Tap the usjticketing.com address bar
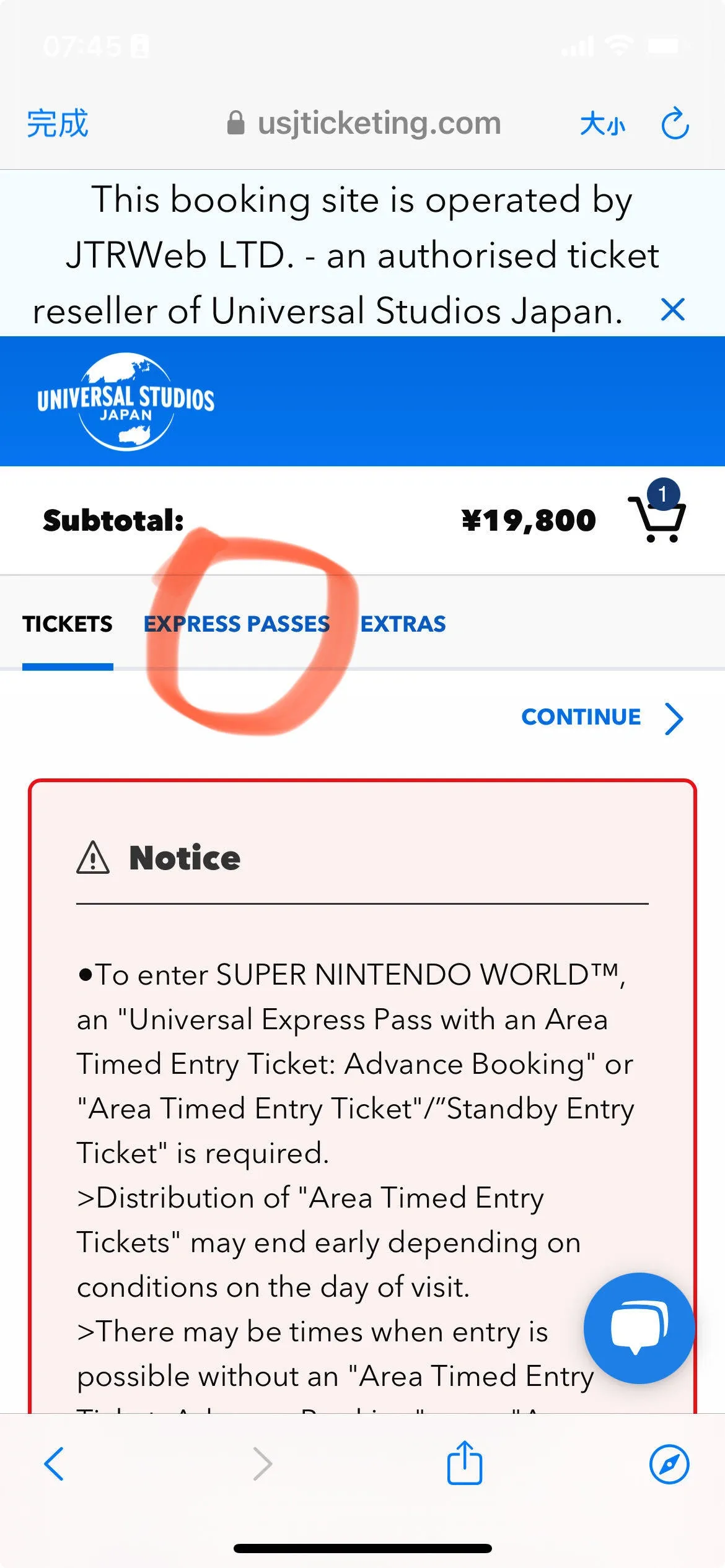The width and height of the screenshot is (725, 1568). 364,123
